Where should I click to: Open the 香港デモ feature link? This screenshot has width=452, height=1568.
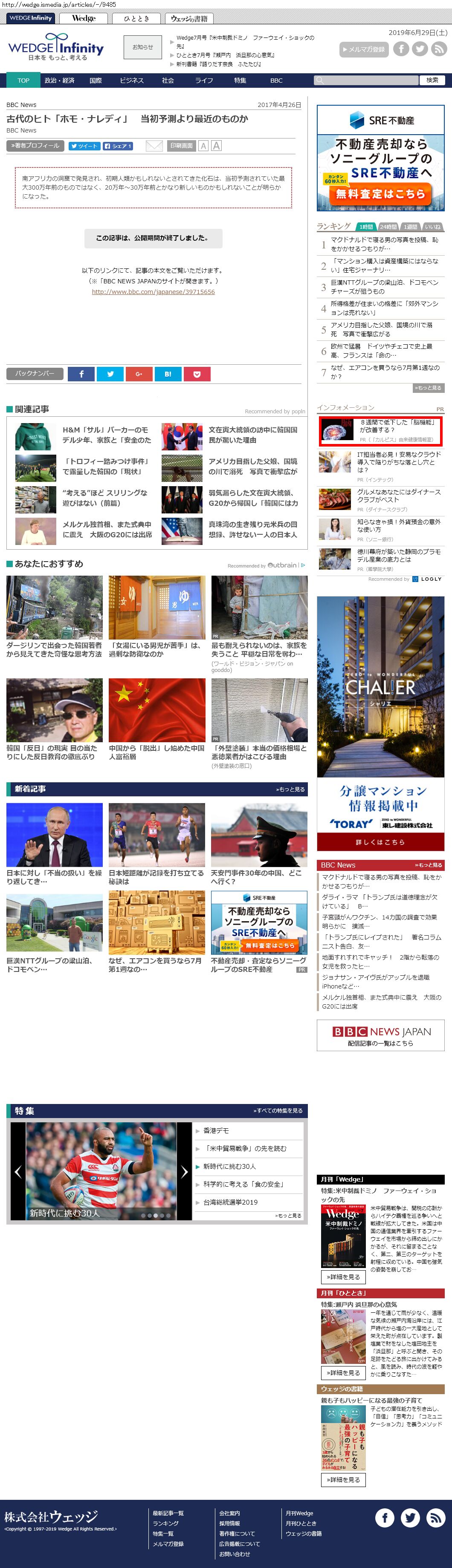(x=216, y=1130)
